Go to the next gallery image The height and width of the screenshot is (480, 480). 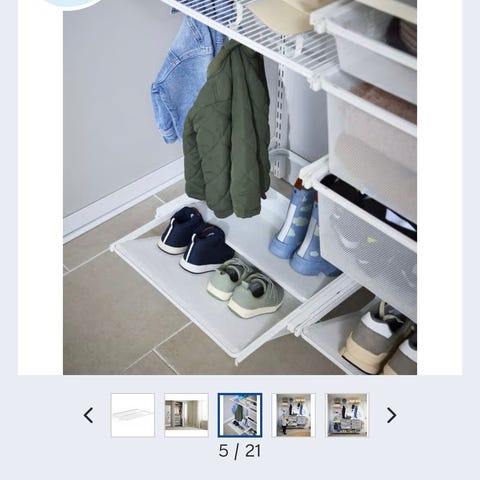tap(391, 415)
